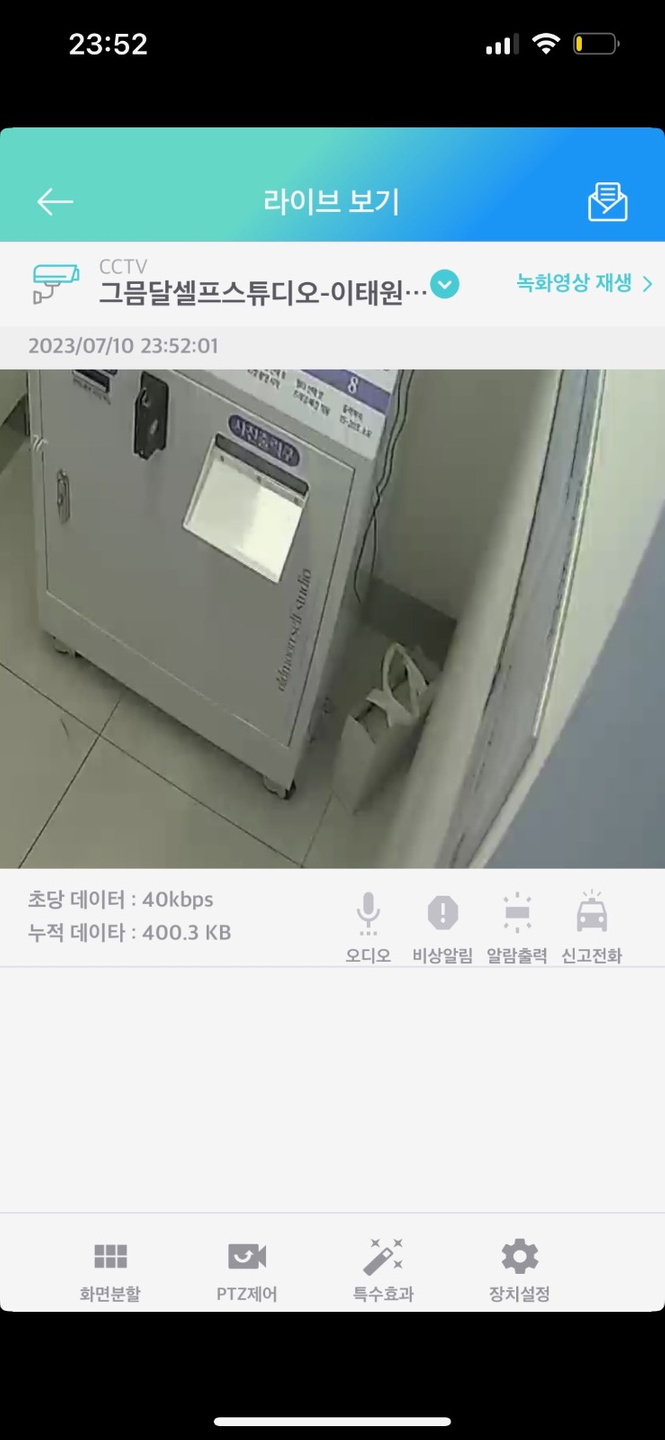Open PTZ제어 camera control

[x=247, y=1270]
